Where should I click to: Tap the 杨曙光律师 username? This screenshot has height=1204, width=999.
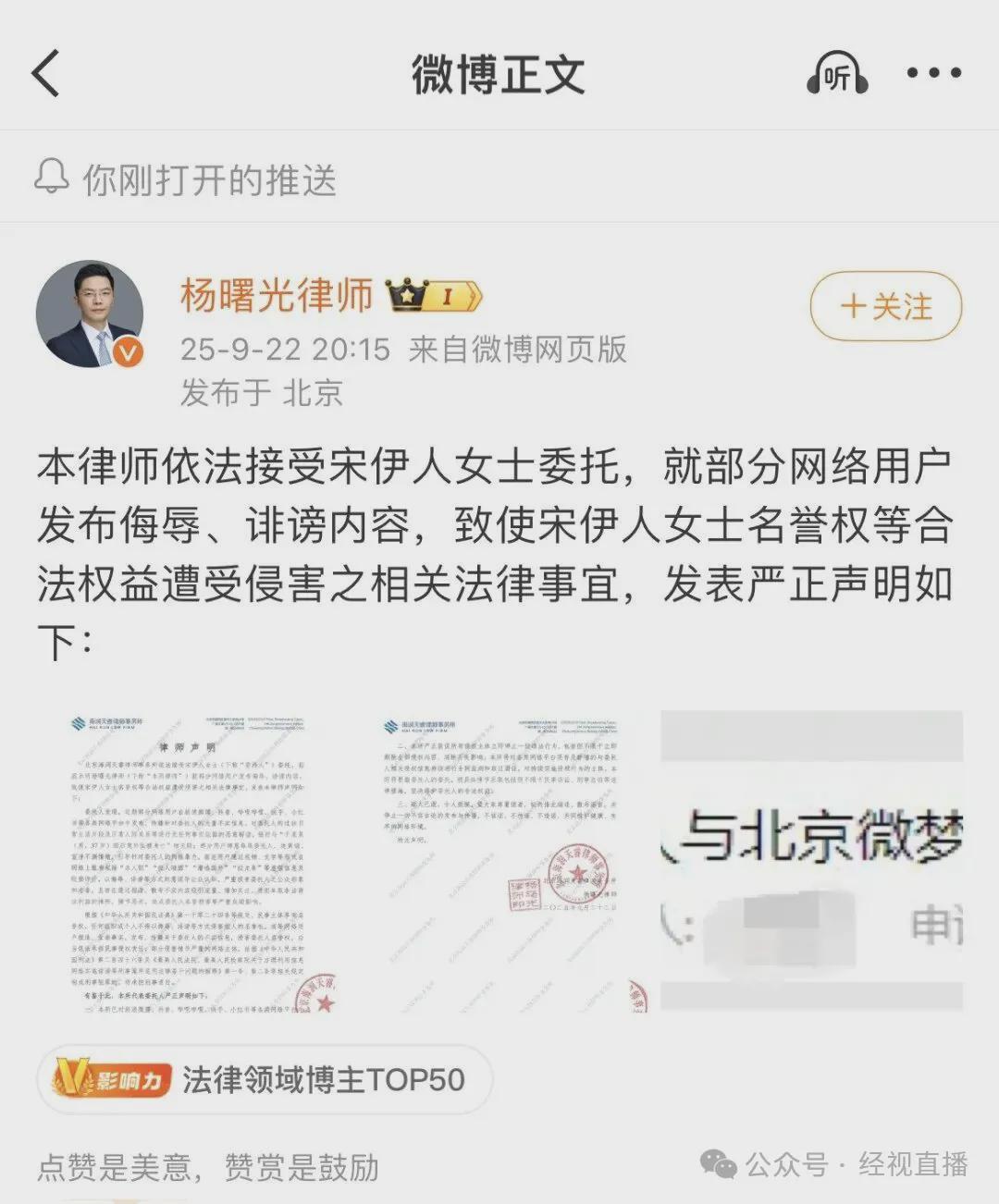point(277,296)
